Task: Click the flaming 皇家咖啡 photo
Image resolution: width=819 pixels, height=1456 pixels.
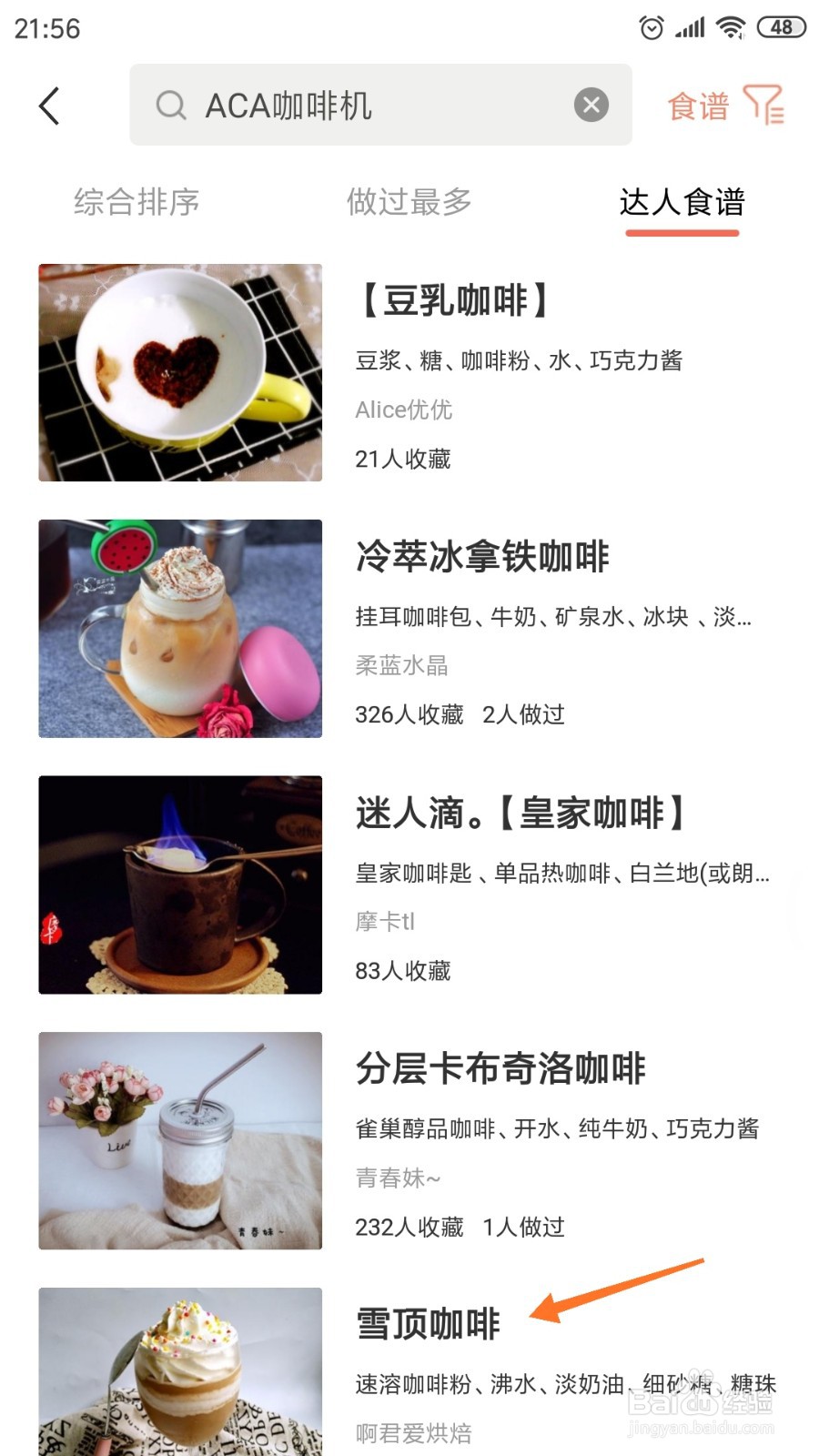Action: (179, 884)
